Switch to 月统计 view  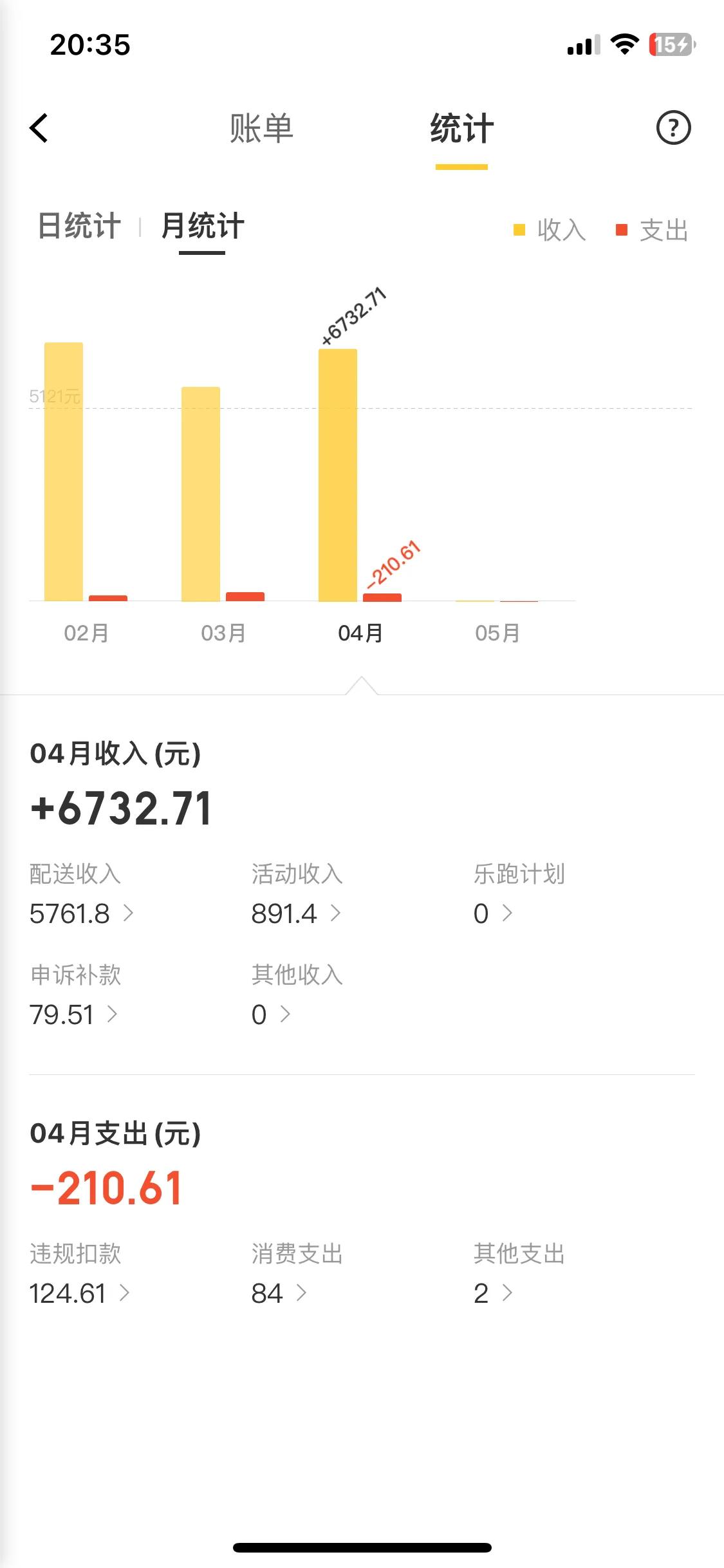(201, 227)
